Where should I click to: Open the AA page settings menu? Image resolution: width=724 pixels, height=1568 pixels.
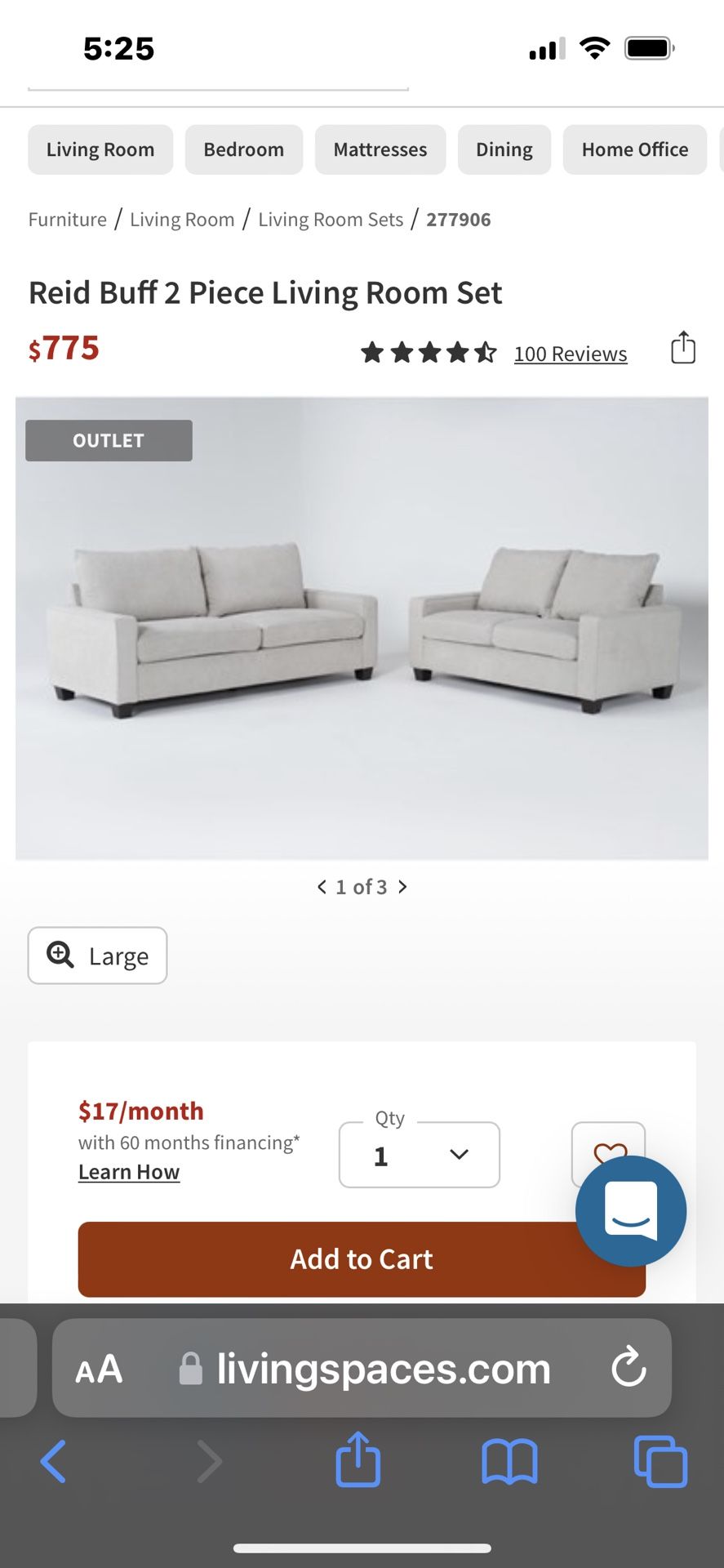(100, 1369)
